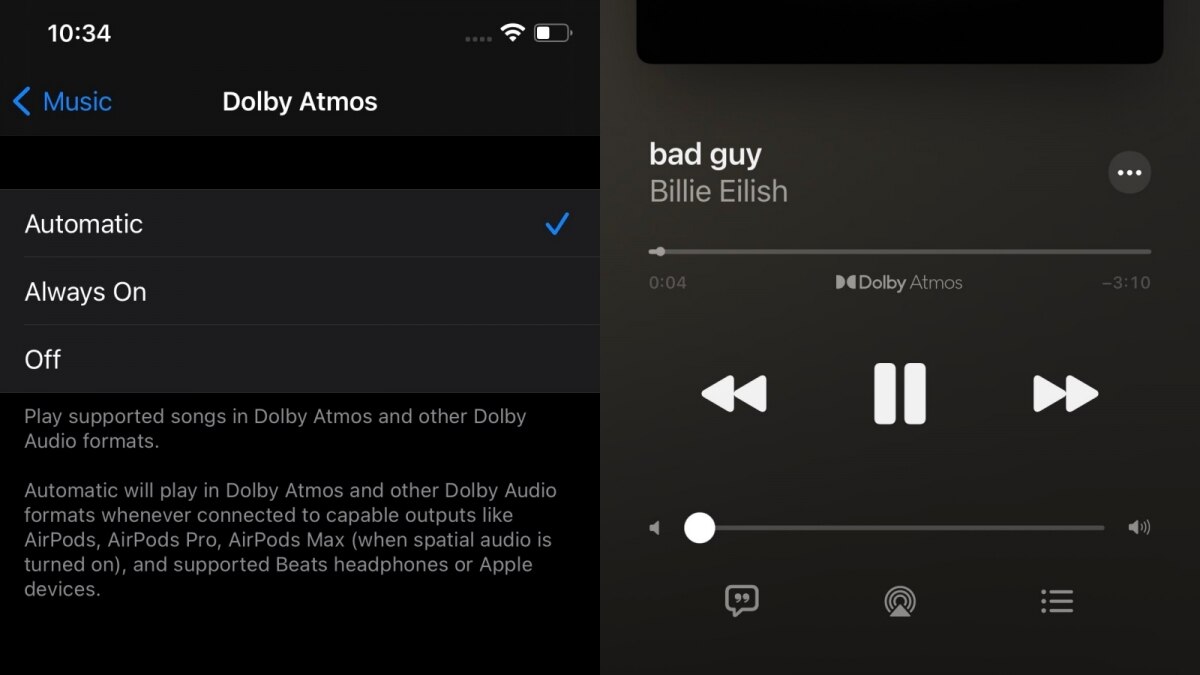Tap the song progress bar
Image resolution: width=1200 pixels, height=675 pixels.
point(900,252)
